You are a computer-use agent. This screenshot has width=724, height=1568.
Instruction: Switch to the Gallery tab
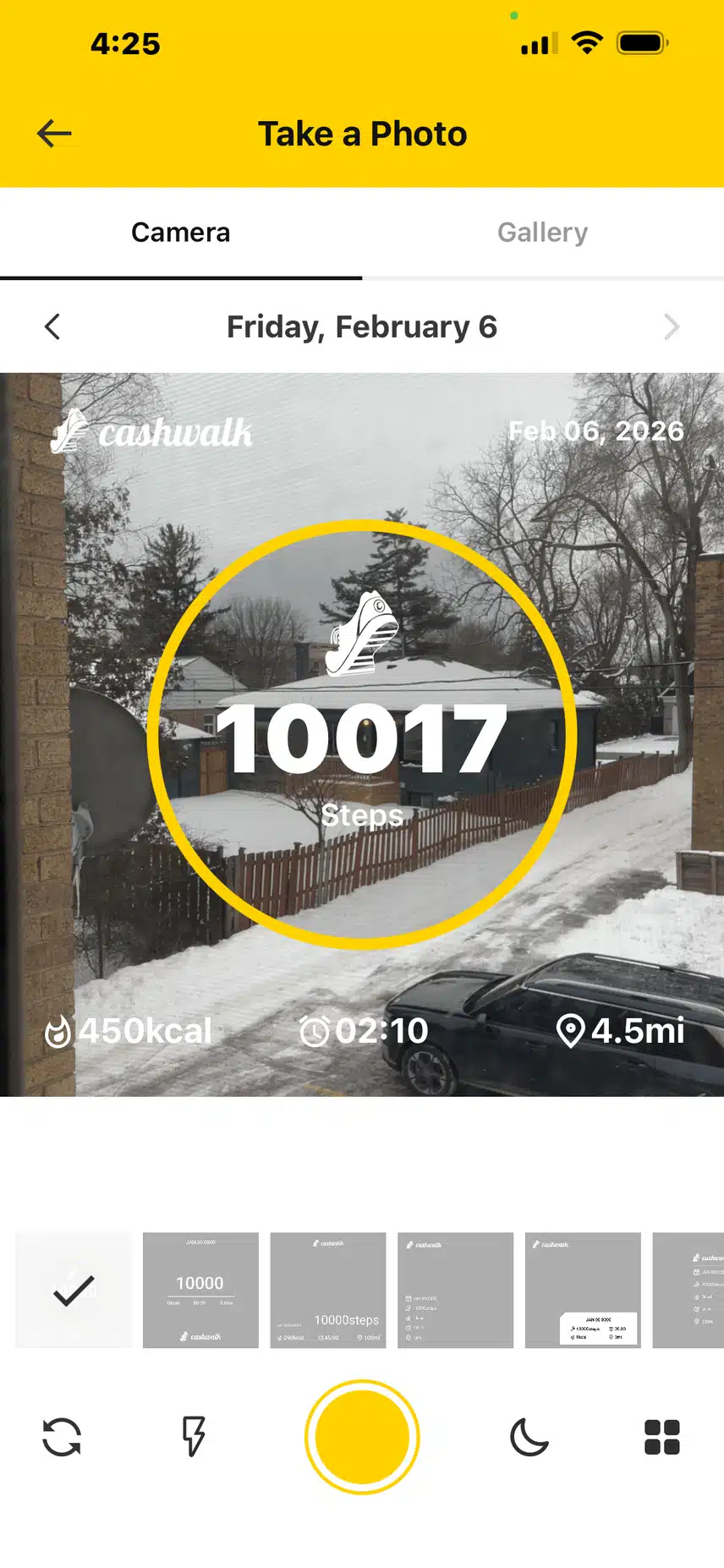coord(542,233)
